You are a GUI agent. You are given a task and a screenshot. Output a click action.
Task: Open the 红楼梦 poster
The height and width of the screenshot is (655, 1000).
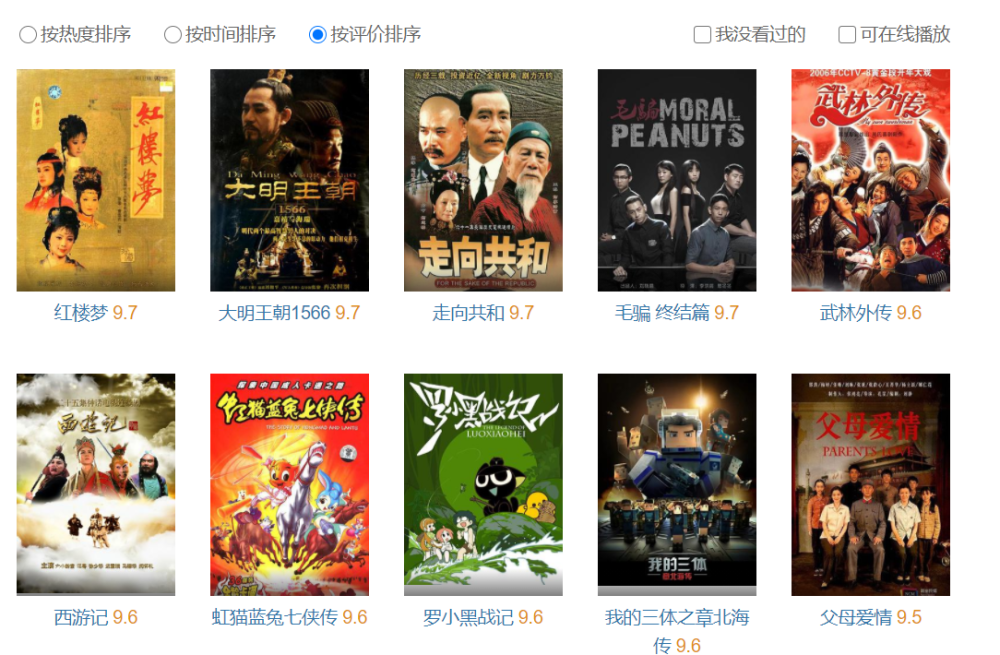pyautogui.click(x=96, y=180)
